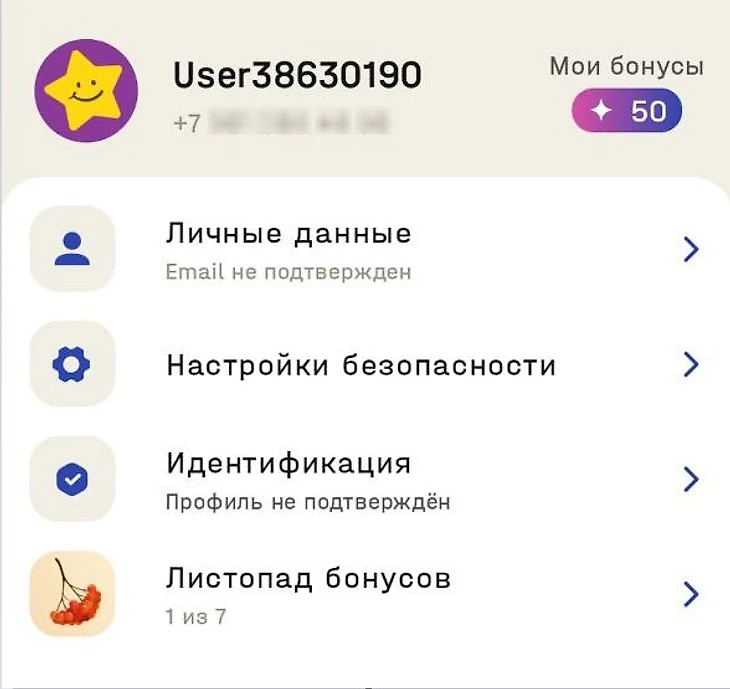Open Настройки безопасности
Screen dimensions: 730x689
click(x=365, y=365)
